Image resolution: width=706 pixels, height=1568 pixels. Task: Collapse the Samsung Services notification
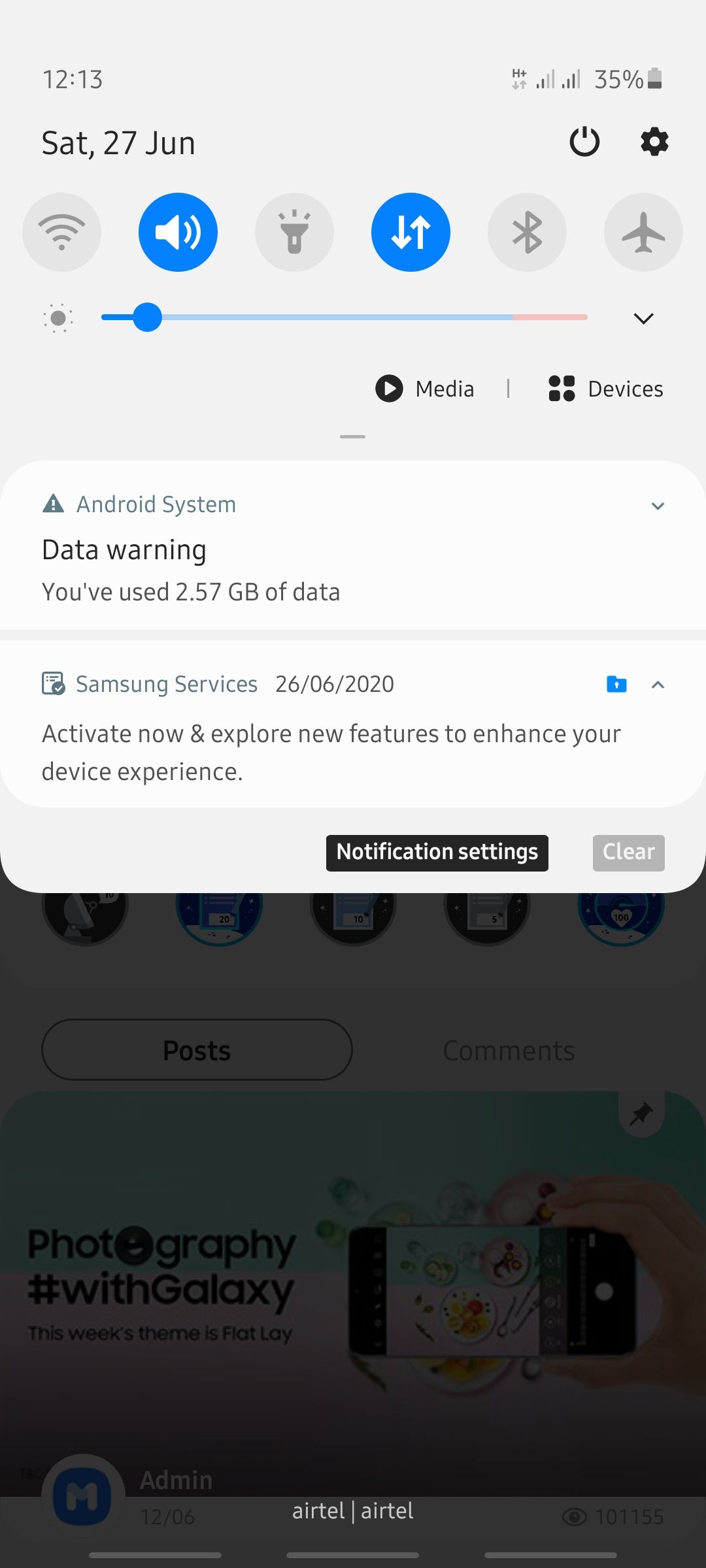[658, 685]
